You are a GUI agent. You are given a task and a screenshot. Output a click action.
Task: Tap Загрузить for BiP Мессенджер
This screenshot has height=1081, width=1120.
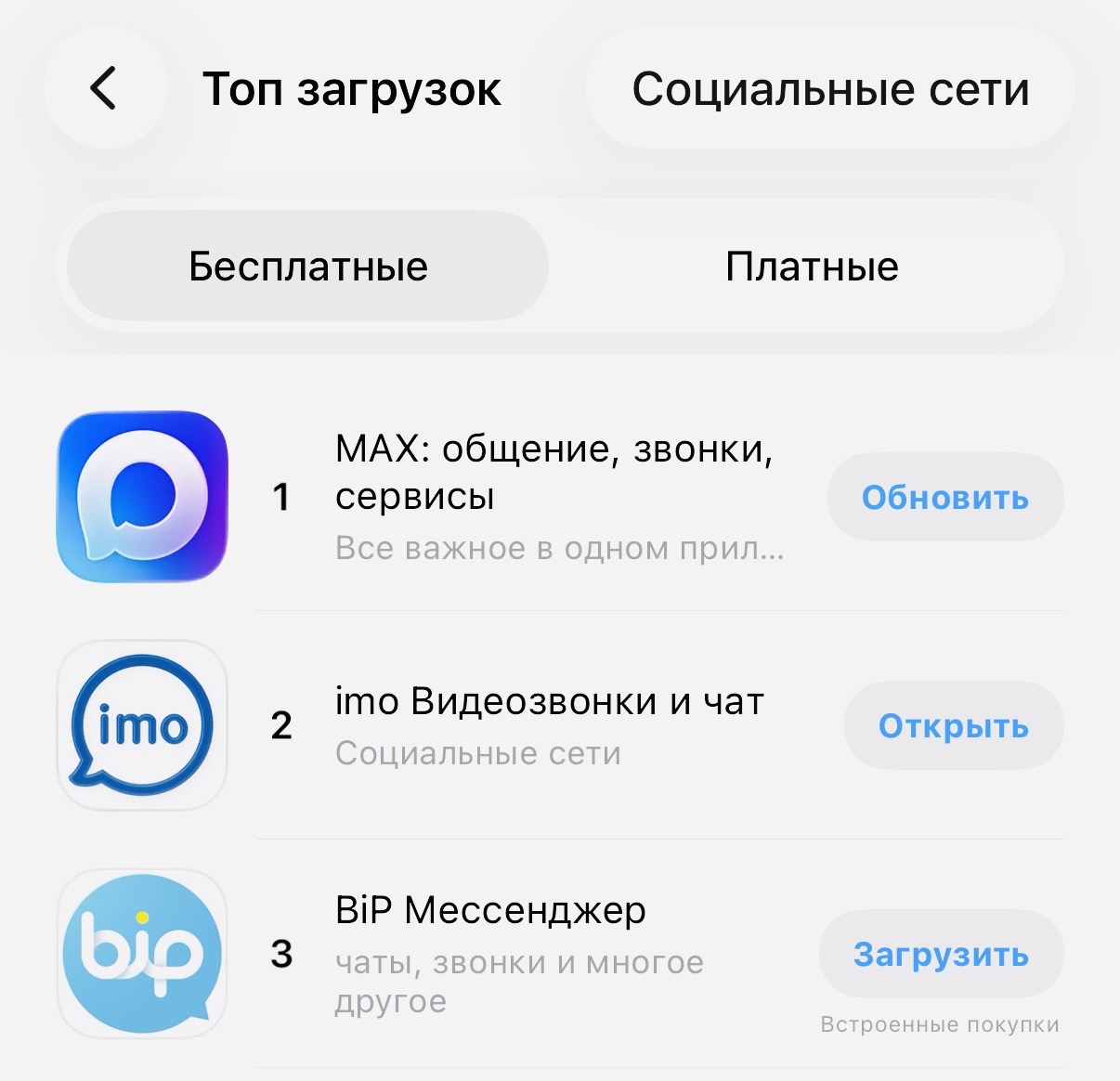click(x=940, y=954)
